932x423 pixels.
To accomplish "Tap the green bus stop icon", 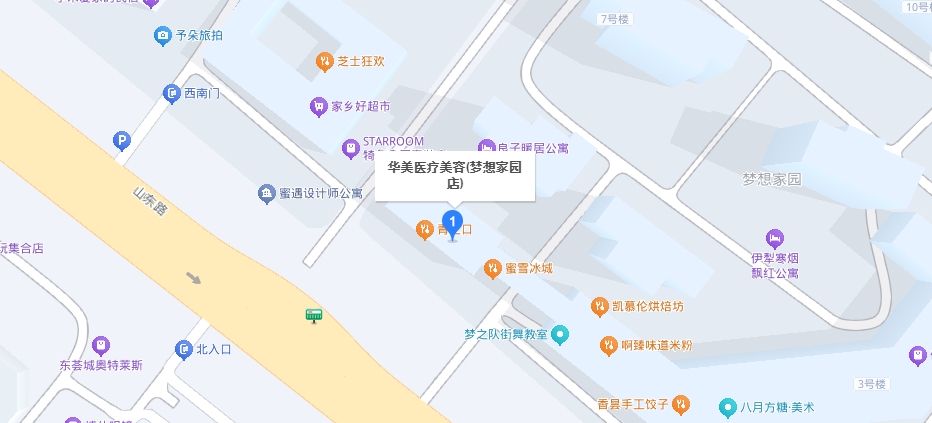I will click(314, 316).
